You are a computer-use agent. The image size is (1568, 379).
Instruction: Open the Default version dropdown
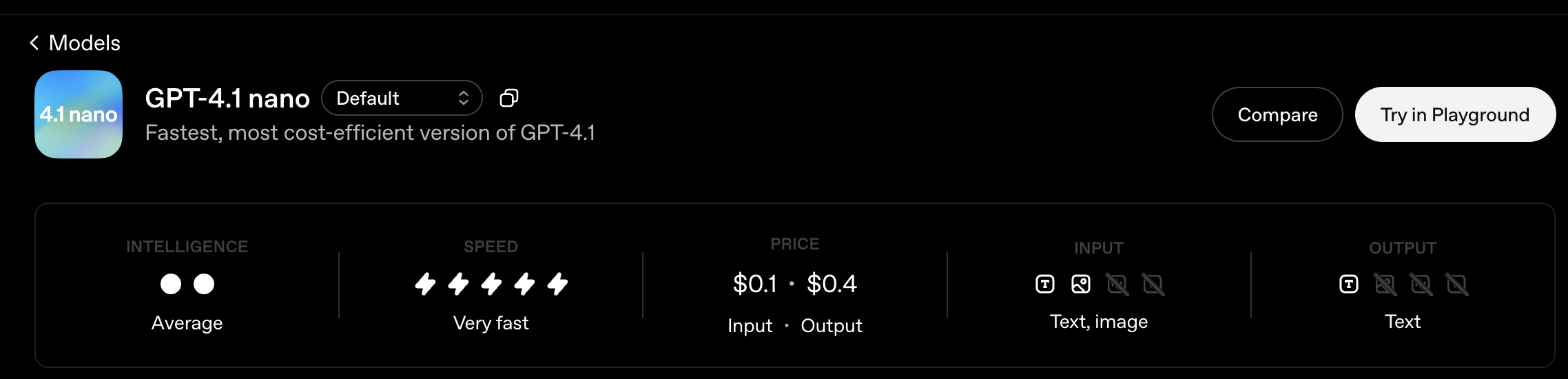[402, 99]
